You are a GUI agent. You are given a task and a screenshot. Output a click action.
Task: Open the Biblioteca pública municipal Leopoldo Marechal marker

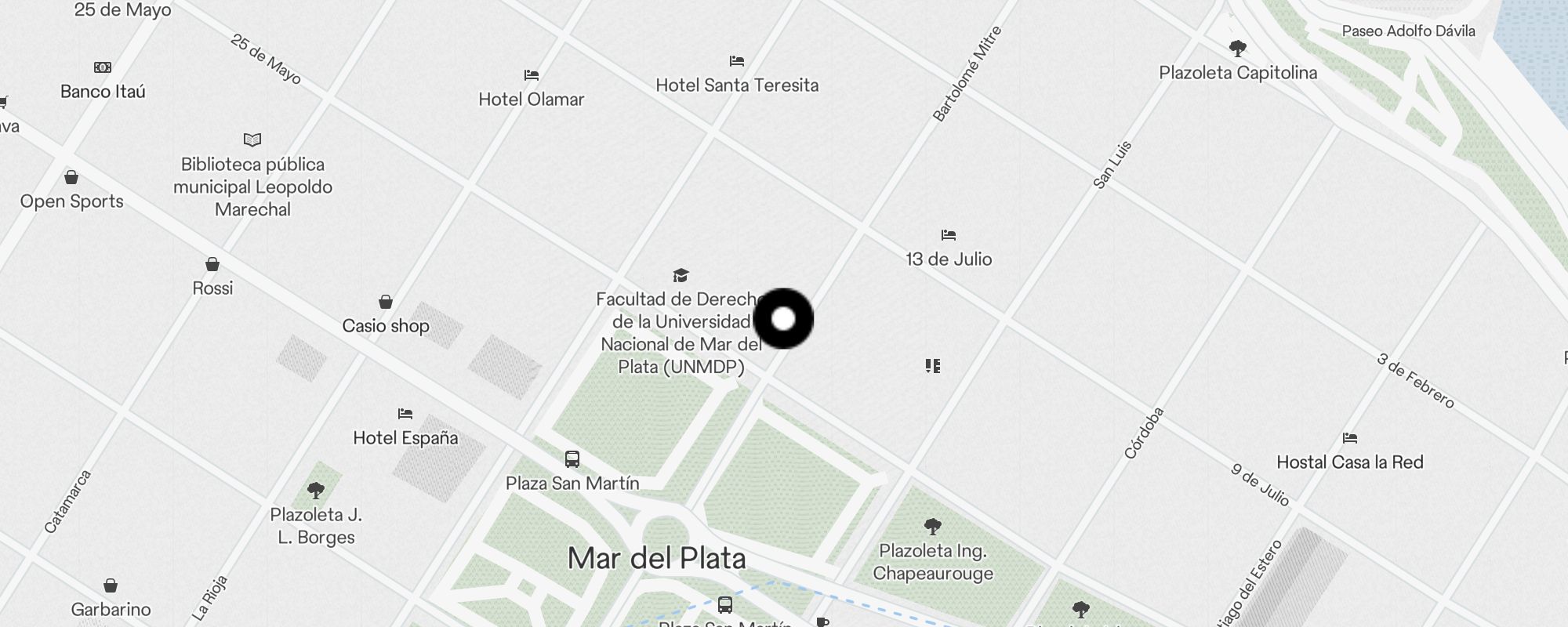click(252, 140)
